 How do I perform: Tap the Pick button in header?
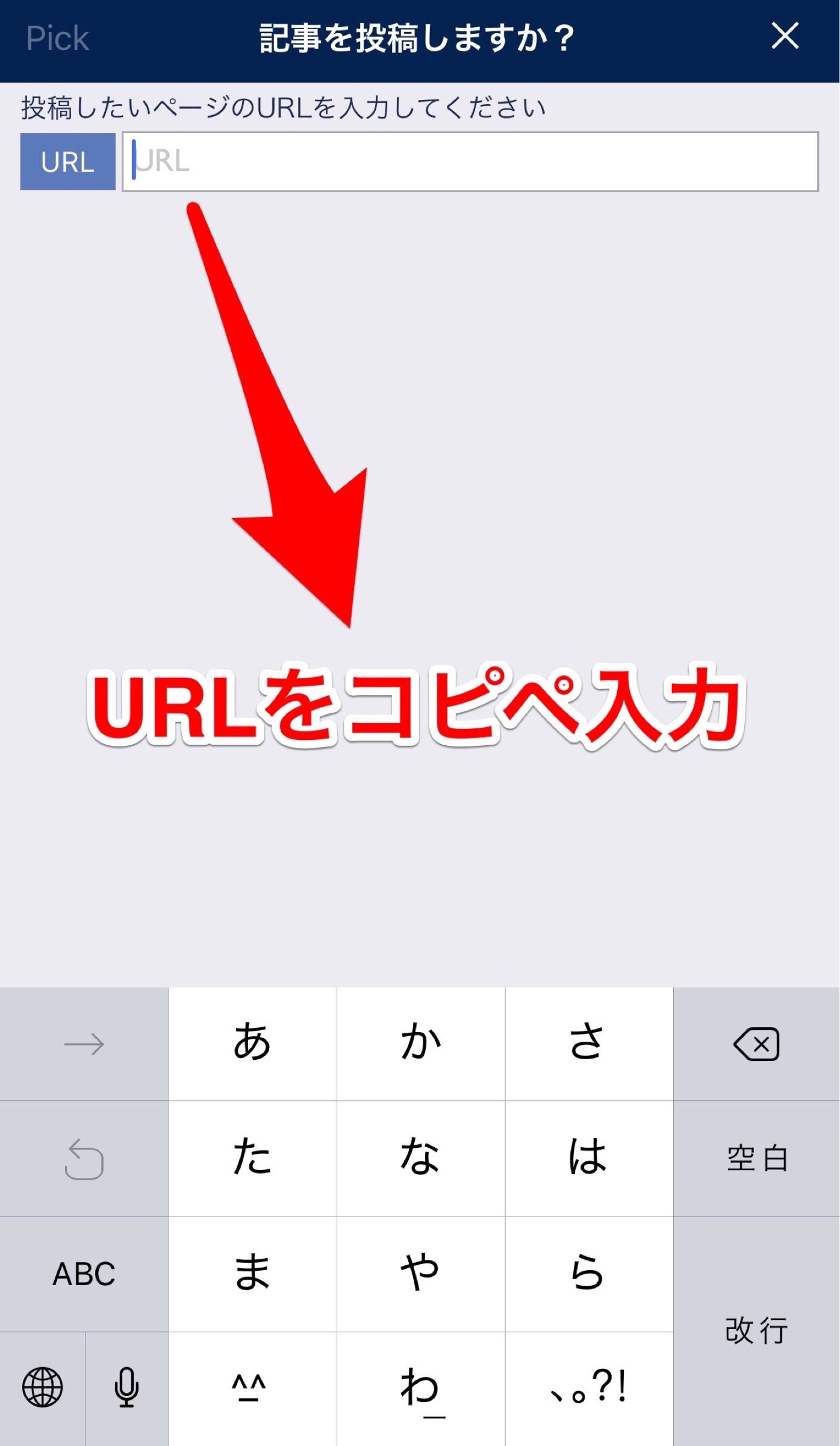point(57,39)
